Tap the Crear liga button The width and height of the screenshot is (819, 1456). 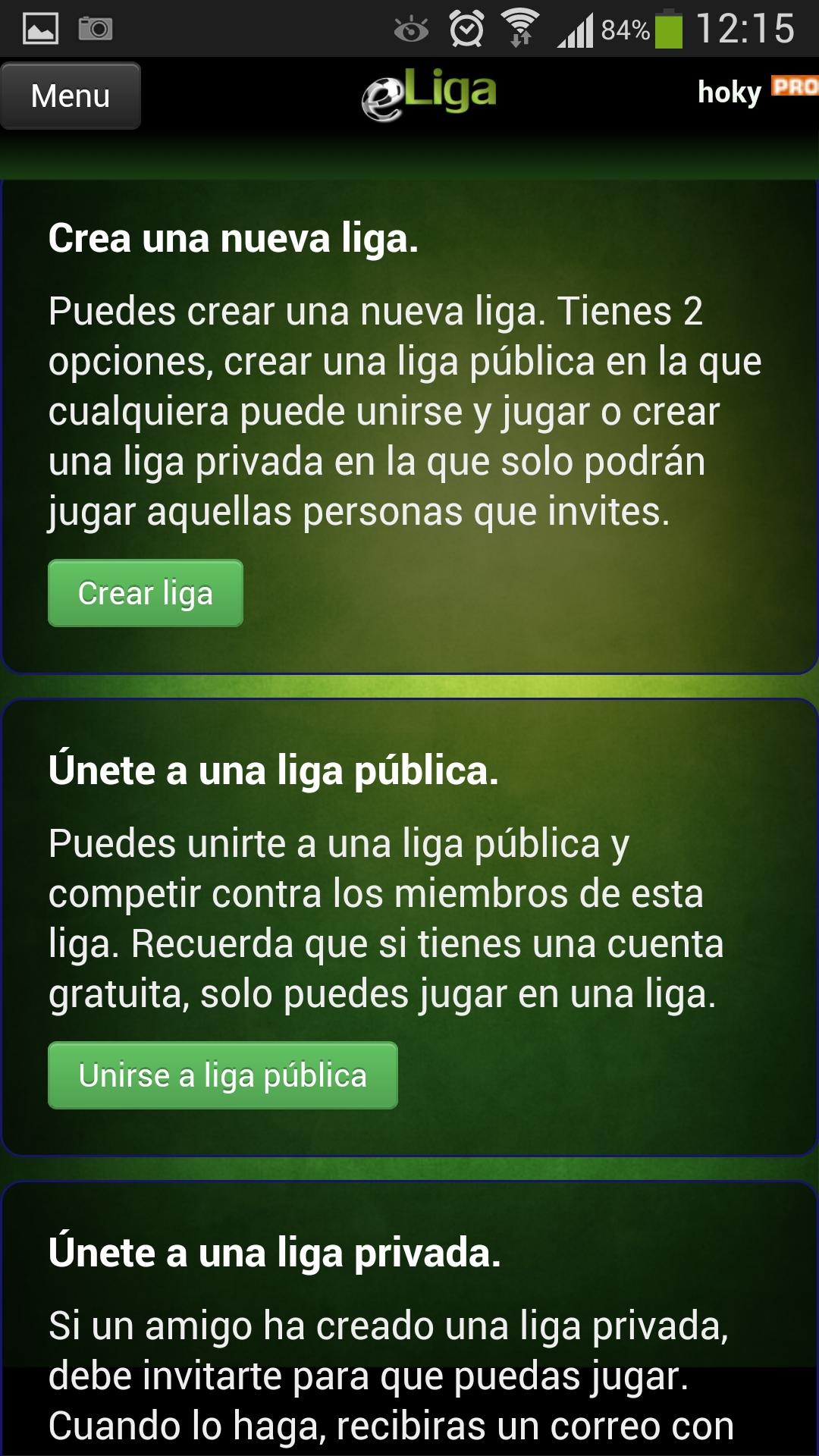(x=146, y=594)
